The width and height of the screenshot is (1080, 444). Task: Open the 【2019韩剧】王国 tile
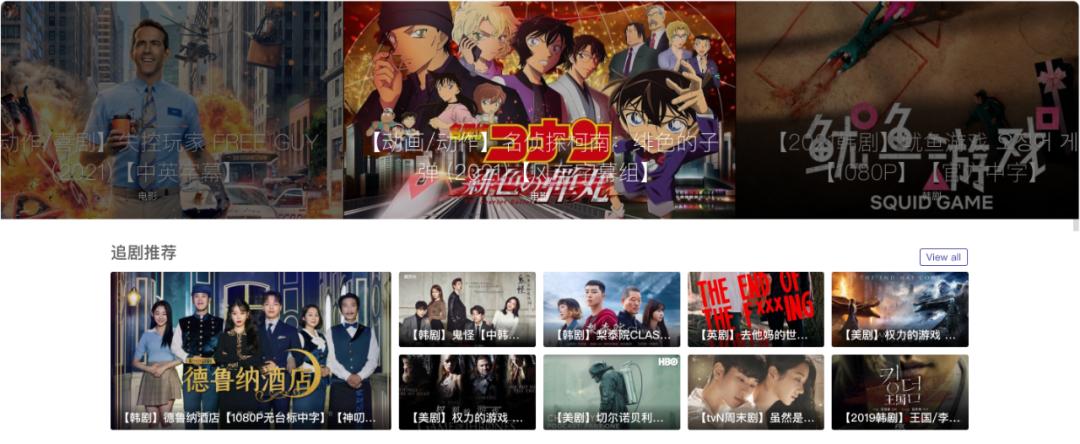coord(899,392)
